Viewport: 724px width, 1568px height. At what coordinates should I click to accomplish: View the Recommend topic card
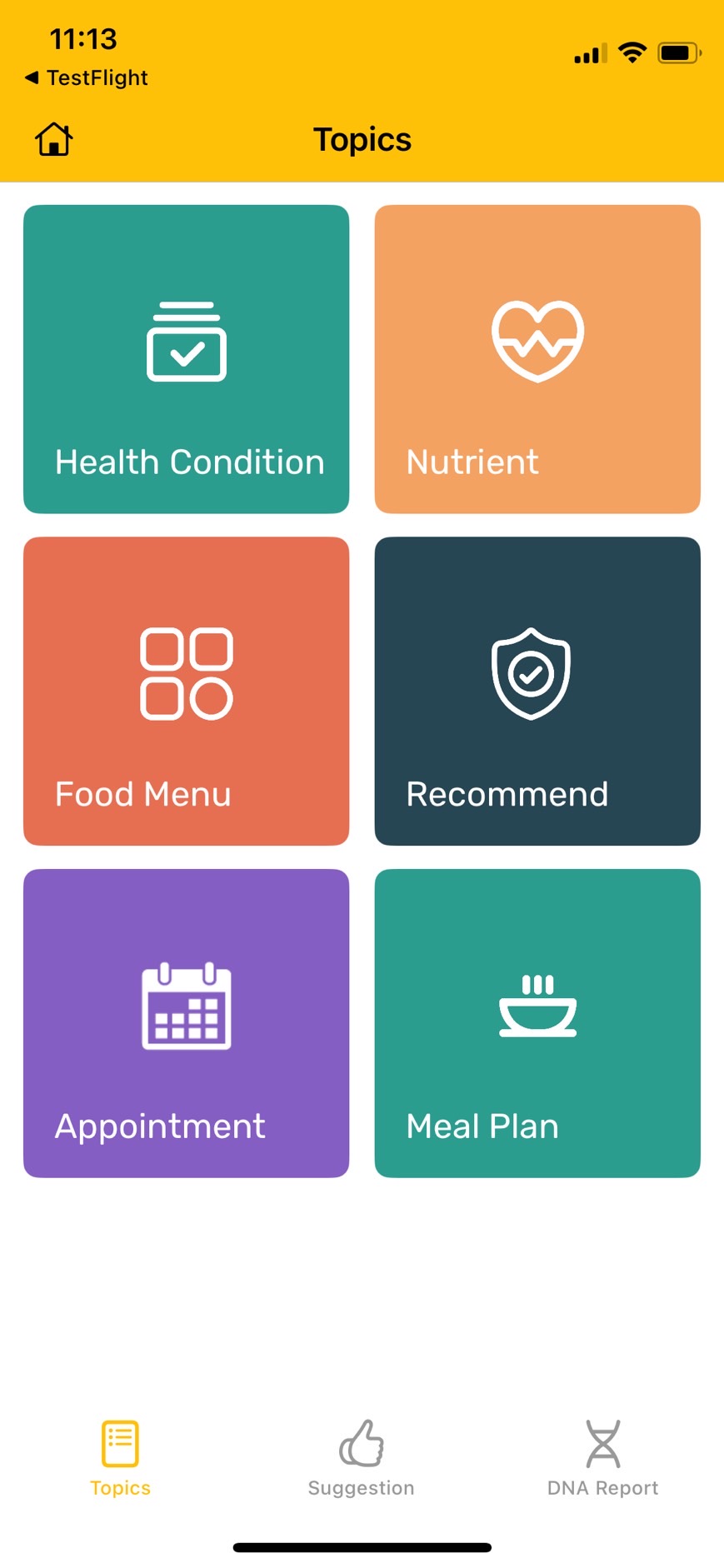537,691
